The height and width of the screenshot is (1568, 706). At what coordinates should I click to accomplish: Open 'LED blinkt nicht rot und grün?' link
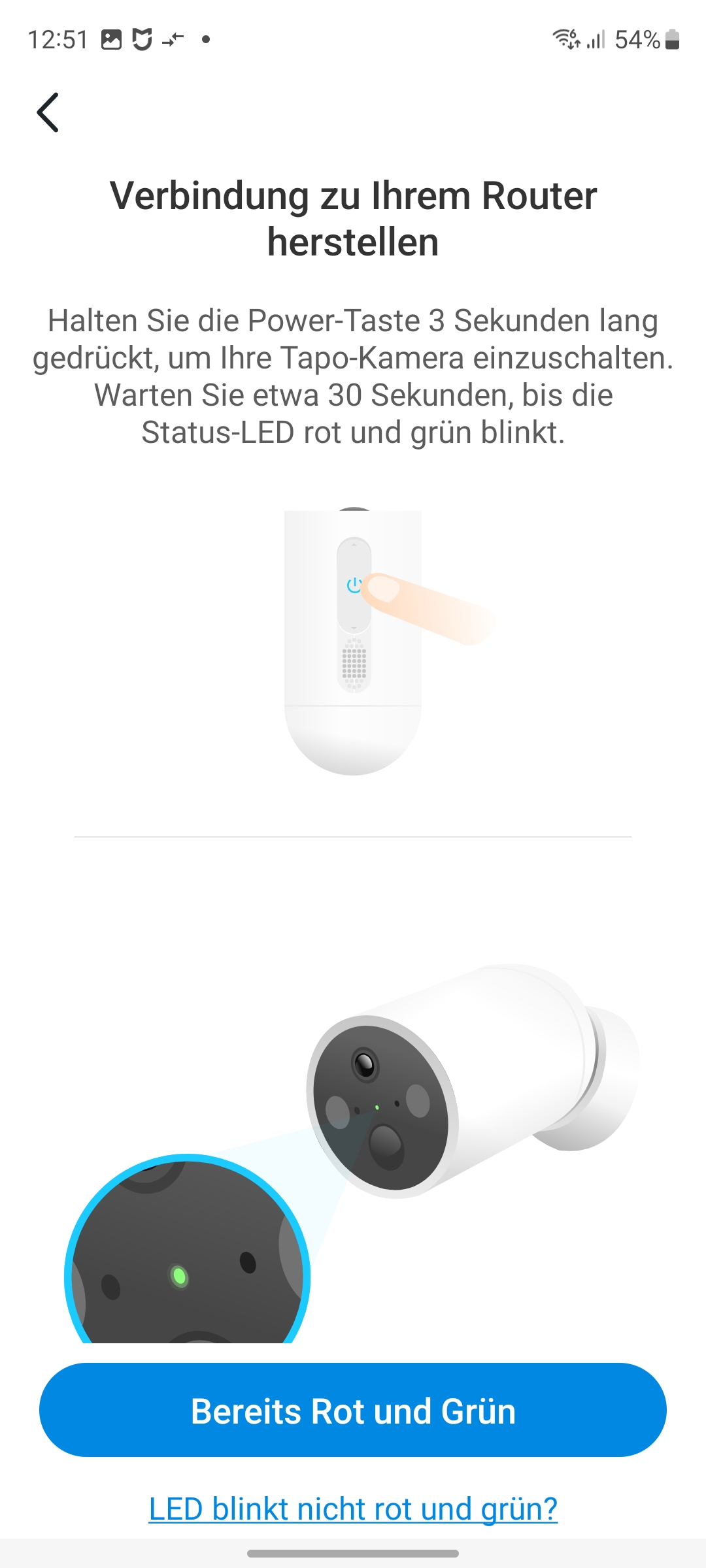353,1509
